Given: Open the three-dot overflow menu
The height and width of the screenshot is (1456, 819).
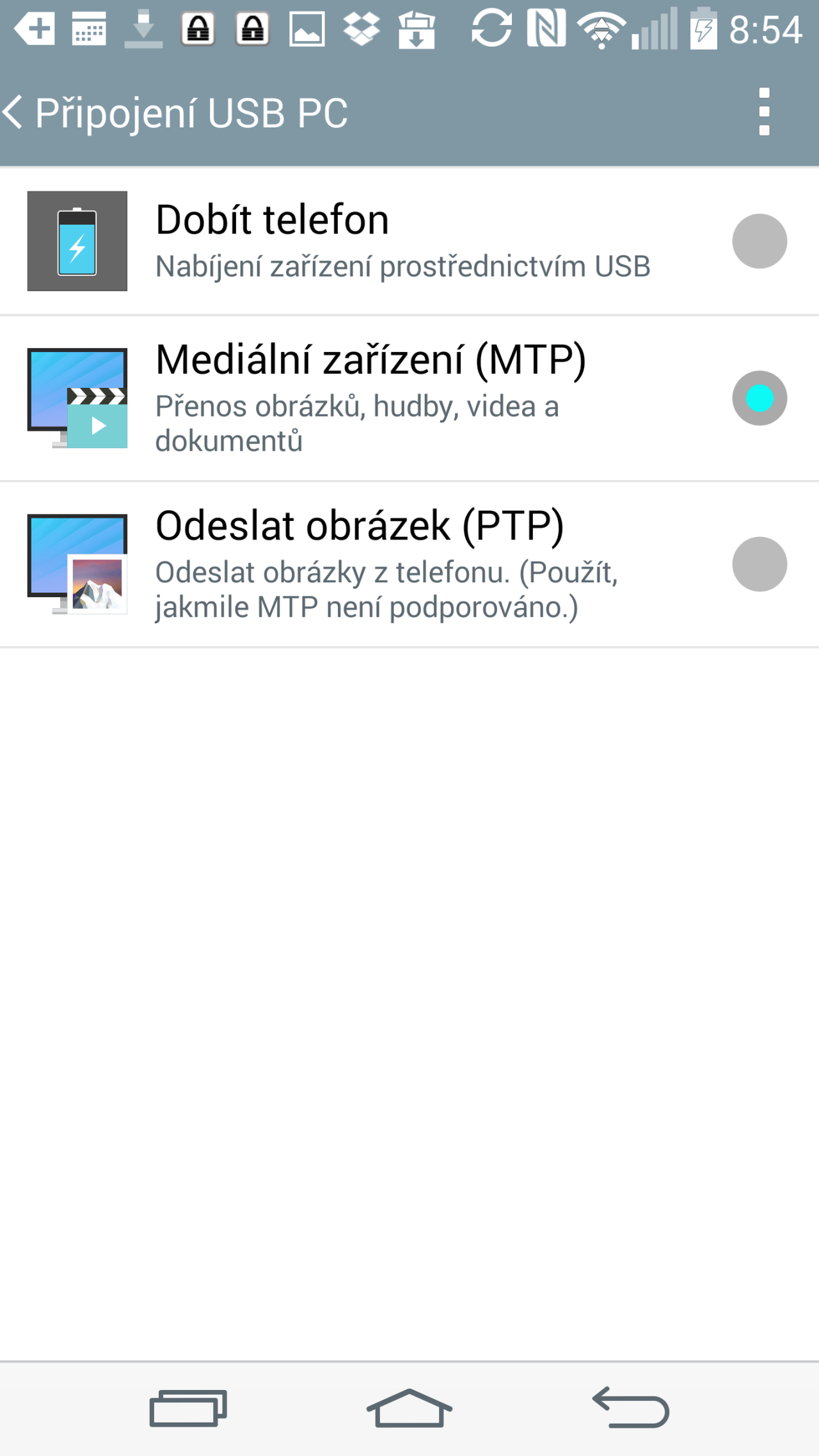Looking at the screenshot, I should pyautogui.click(x=764, y=113).
